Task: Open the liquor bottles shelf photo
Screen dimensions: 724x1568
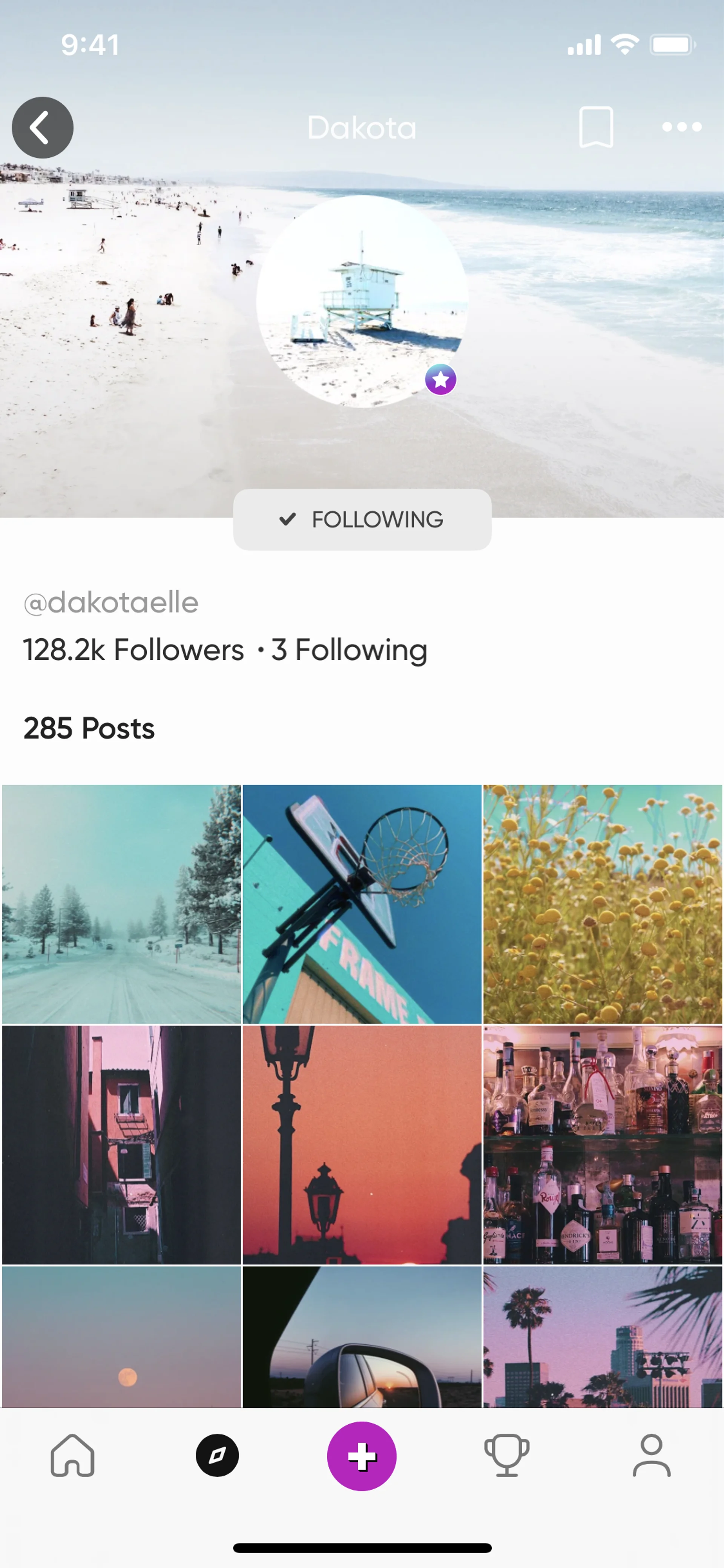Action: coord(602,1144)
